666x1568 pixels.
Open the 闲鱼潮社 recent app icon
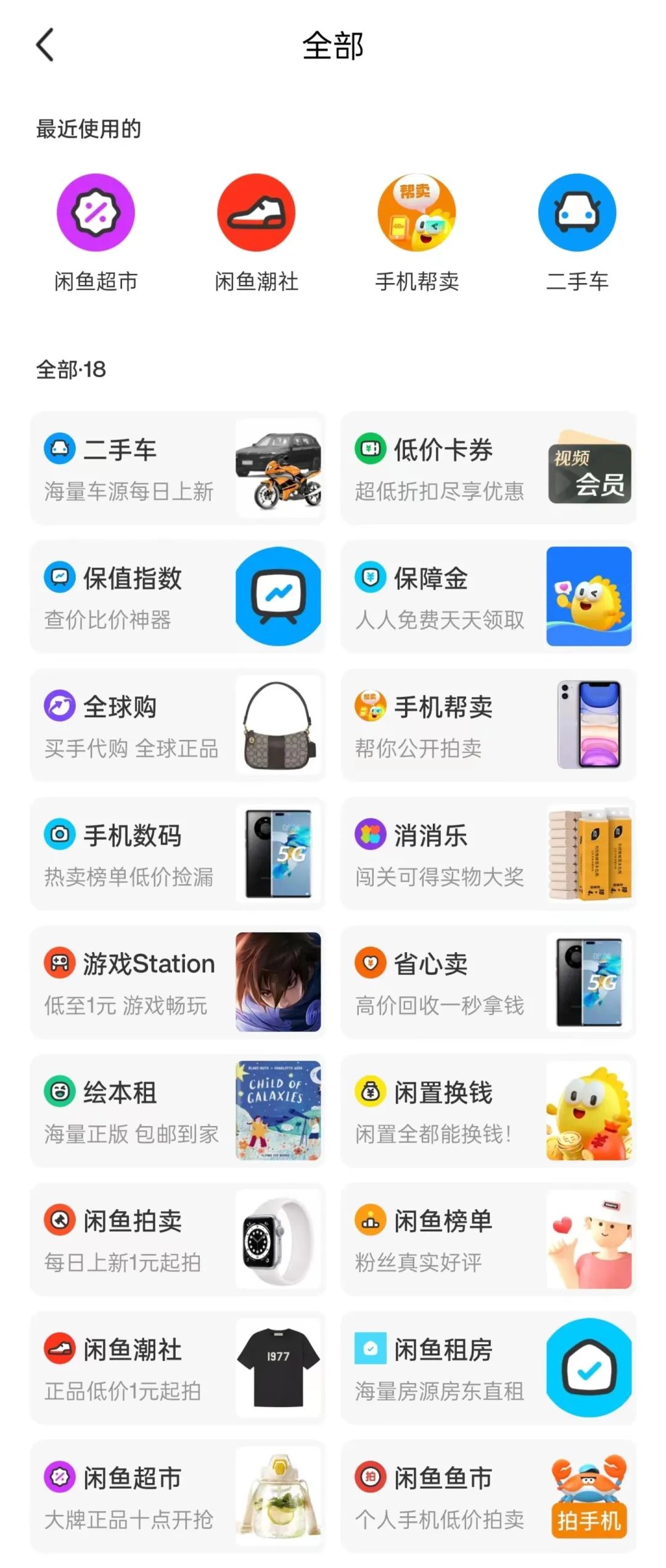pos(255,211)
